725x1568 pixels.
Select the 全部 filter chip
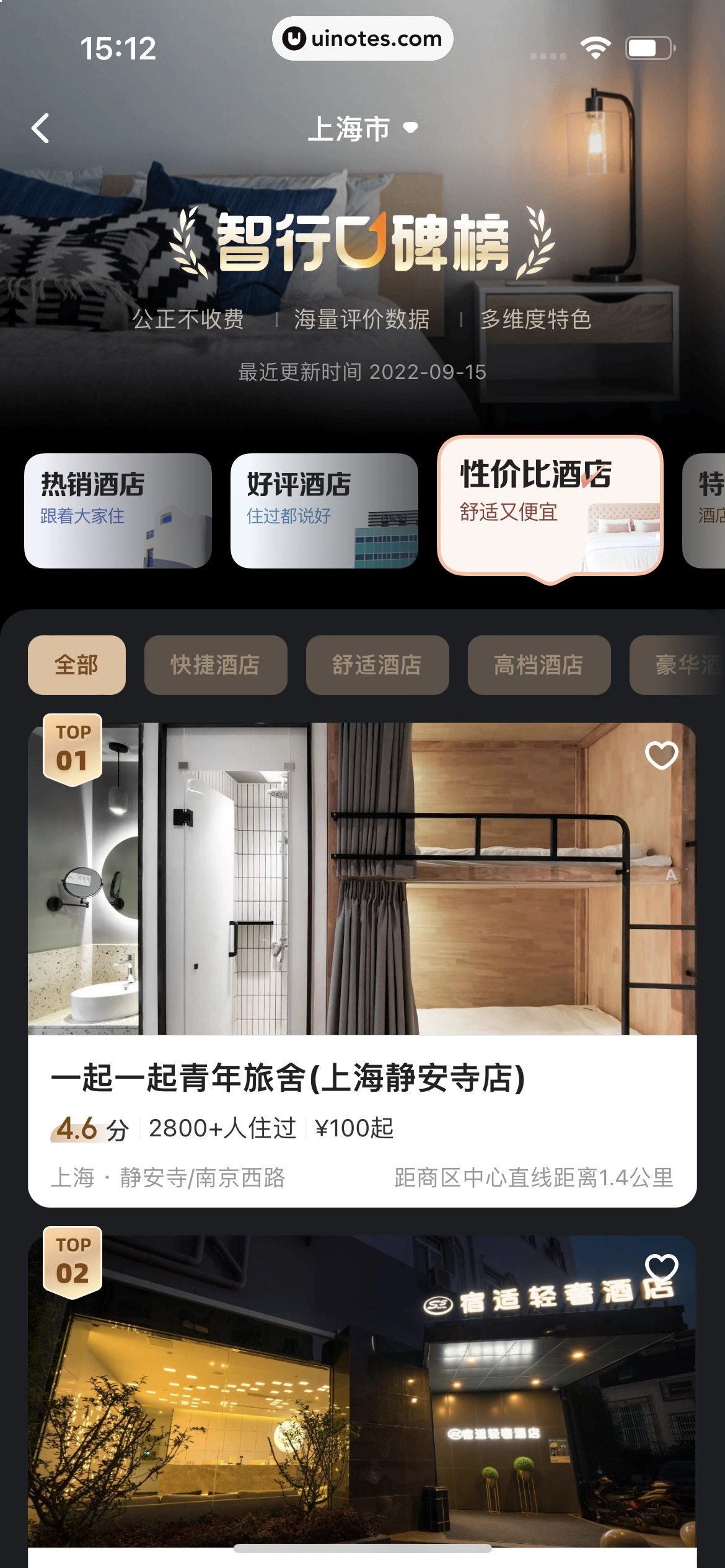click(x=77, y=664)
